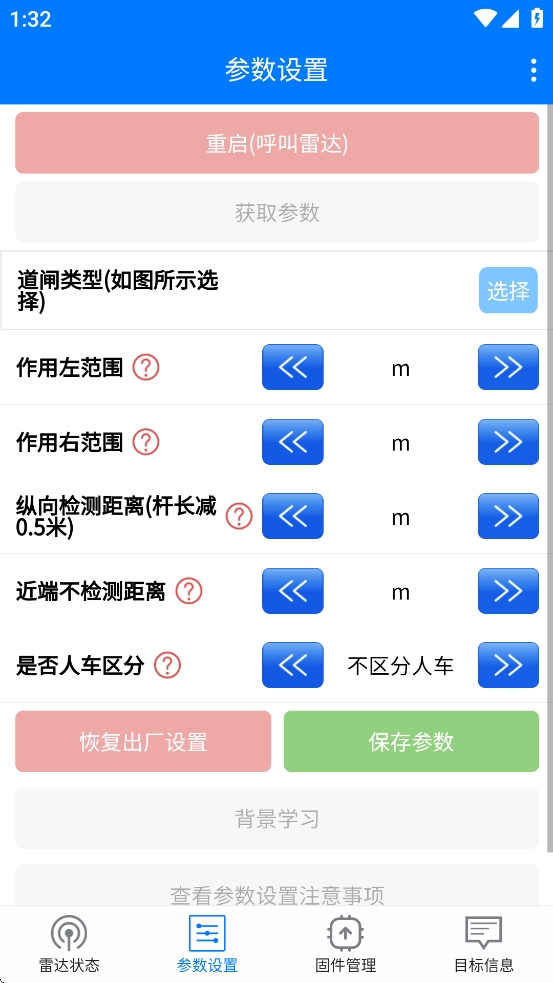
Task: Tap 选择 to pick the 道闸类型
Action: pos(508,290)
